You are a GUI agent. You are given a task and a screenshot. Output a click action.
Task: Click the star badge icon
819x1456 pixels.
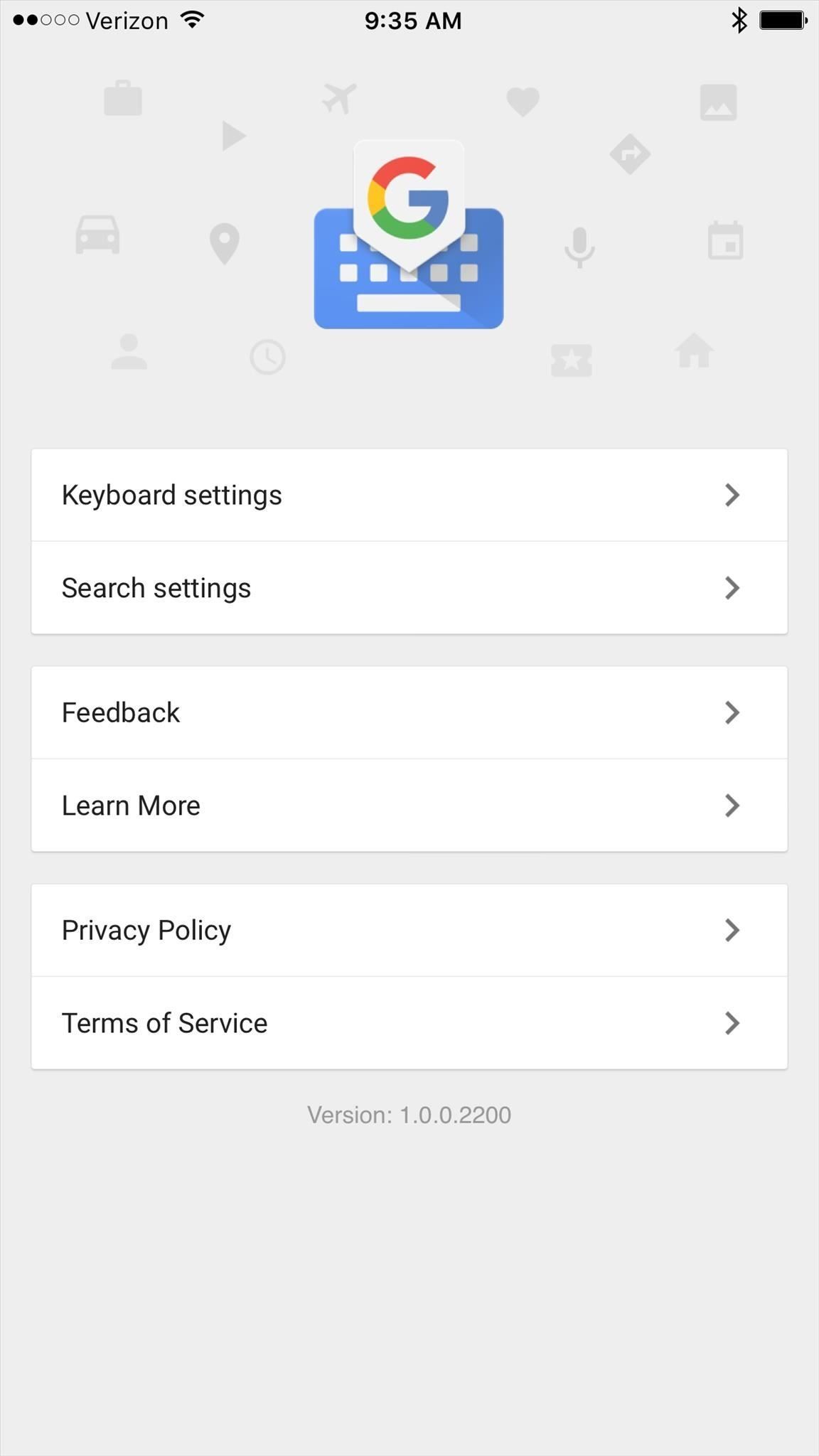tap(571, 360)
